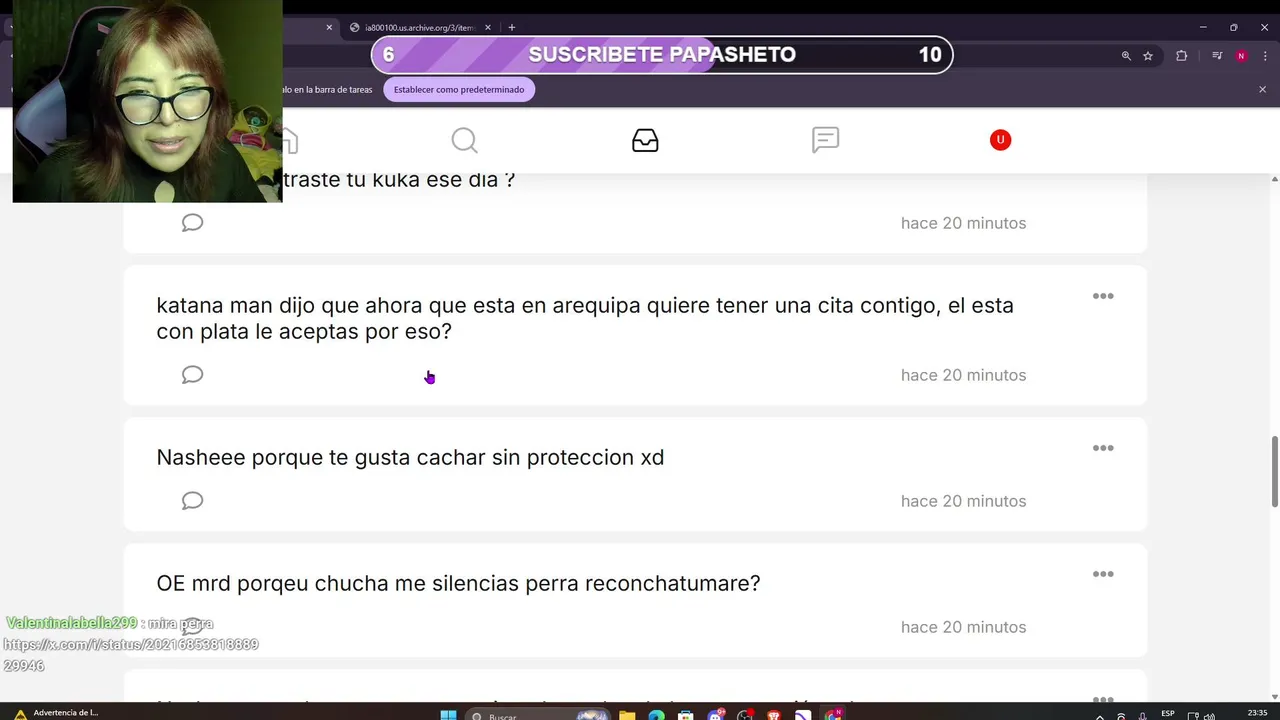Viewport: 1280px width, 720px height.
Task: Open options menu for the Nasheee question
Action: click(1103, 448)
